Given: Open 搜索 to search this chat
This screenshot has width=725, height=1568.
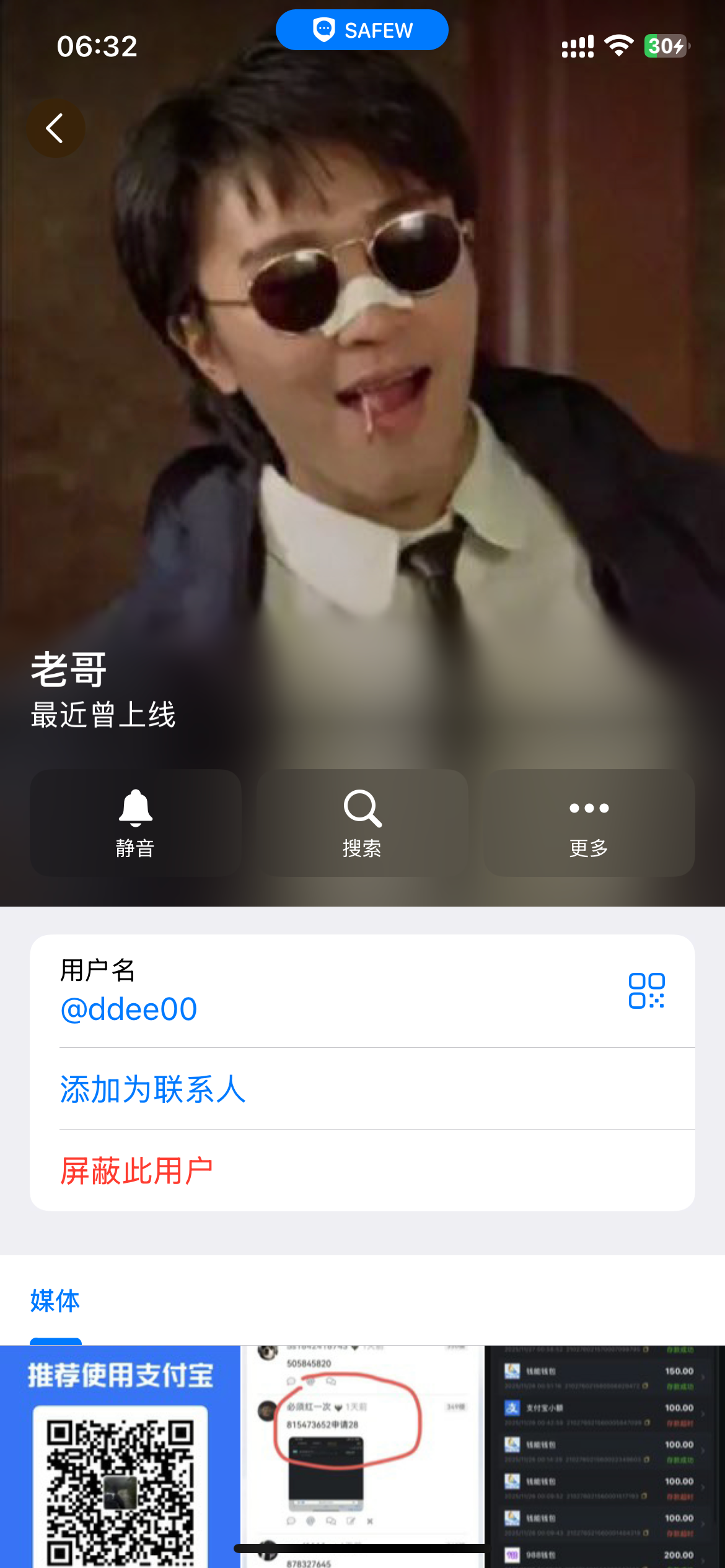Looking at the screenshot, I should (x=362, y=822).
